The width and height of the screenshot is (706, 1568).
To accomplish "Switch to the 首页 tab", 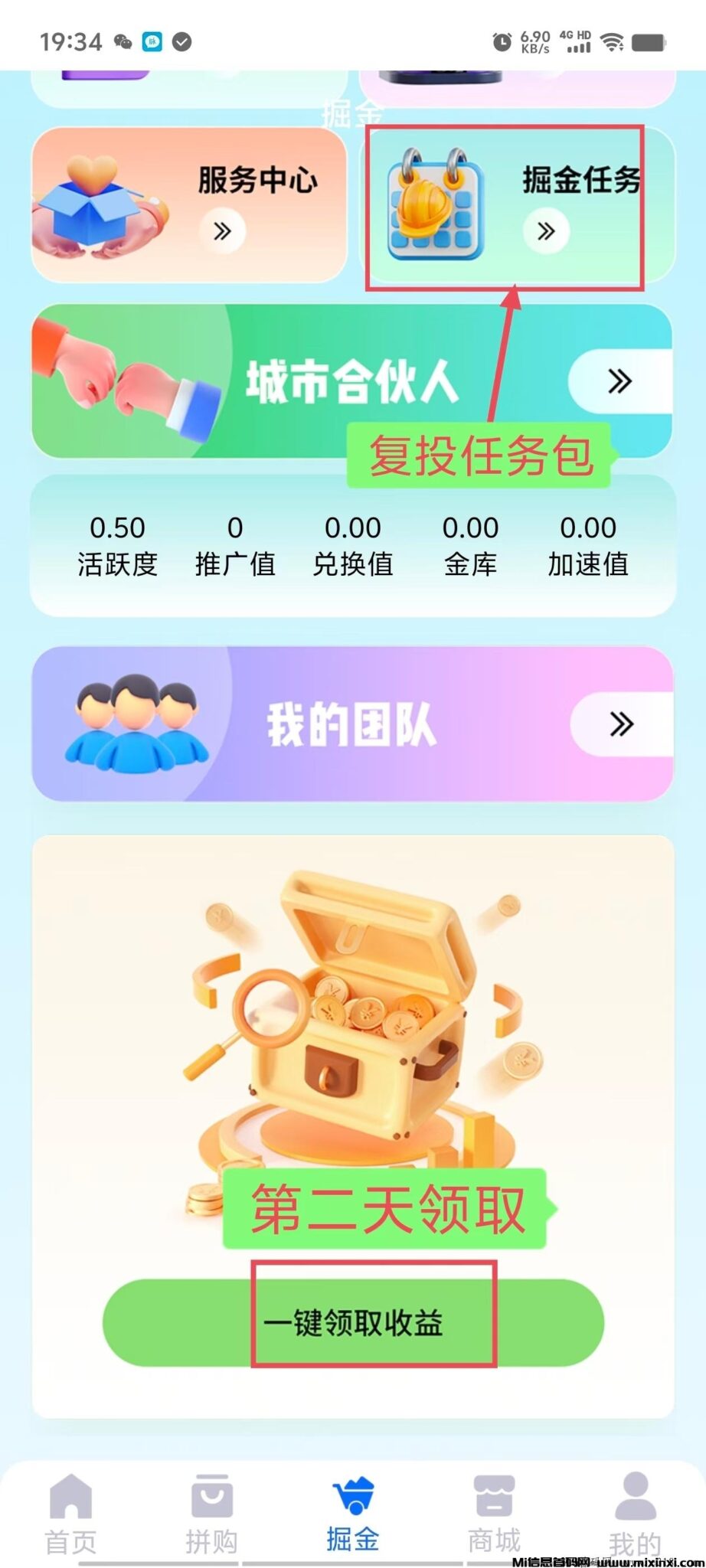I will pos(70,1514).
